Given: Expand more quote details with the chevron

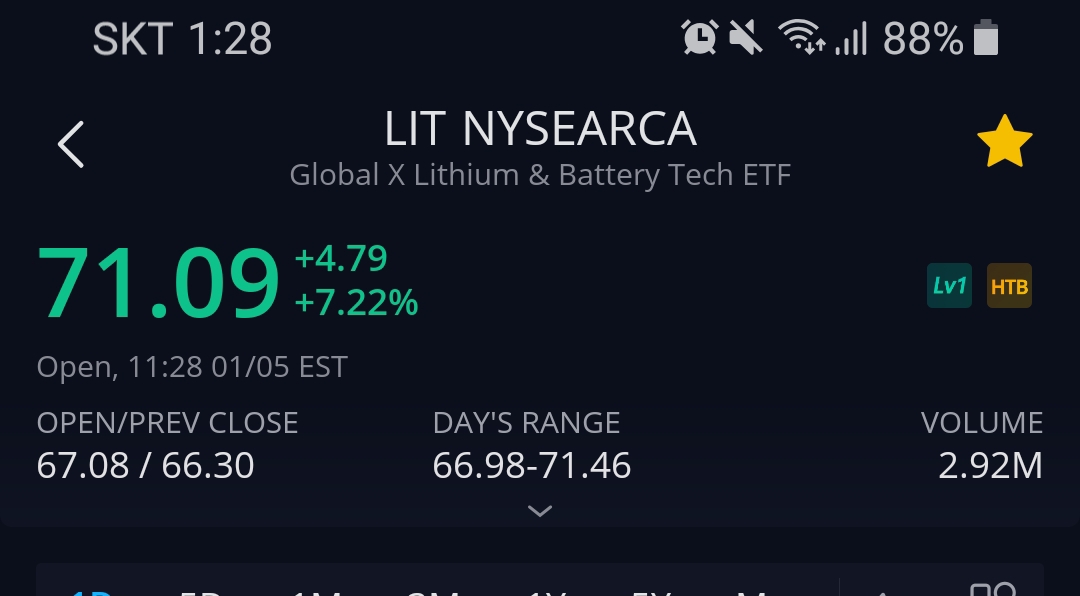Looking at the screenshot, I should 540,511.
